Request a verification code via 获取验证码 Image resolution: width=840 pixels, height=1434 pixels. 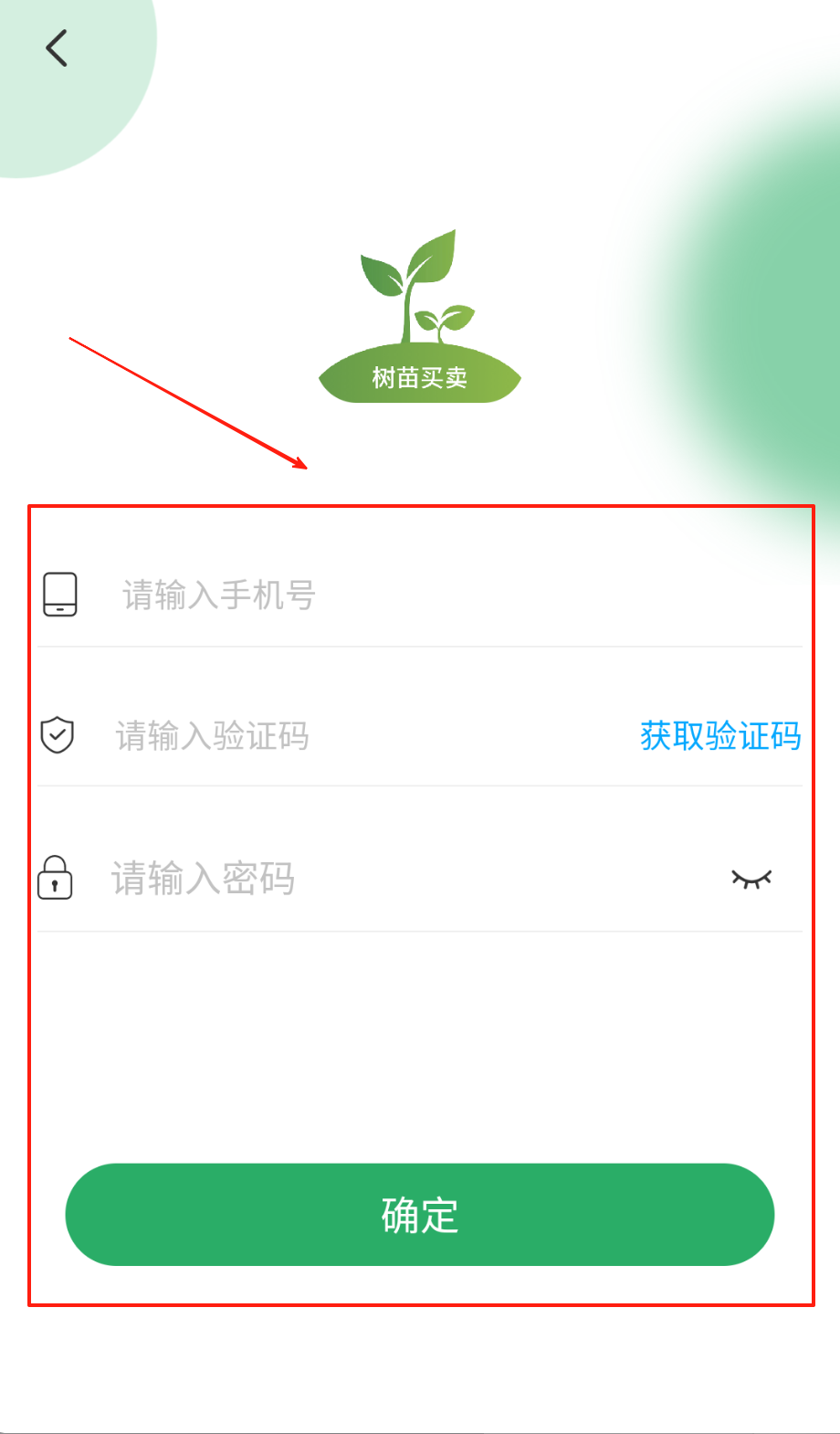[x=719, y=736]
